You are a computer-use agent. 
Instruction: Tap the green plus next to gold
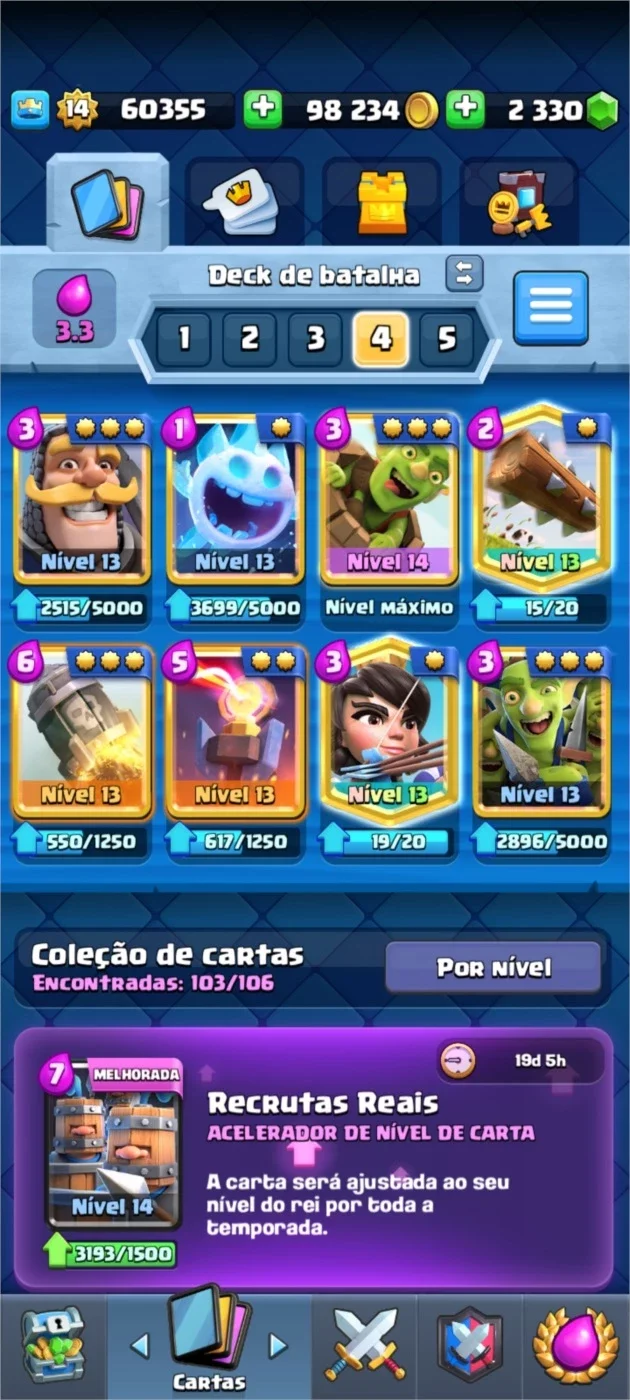point(263,109)
